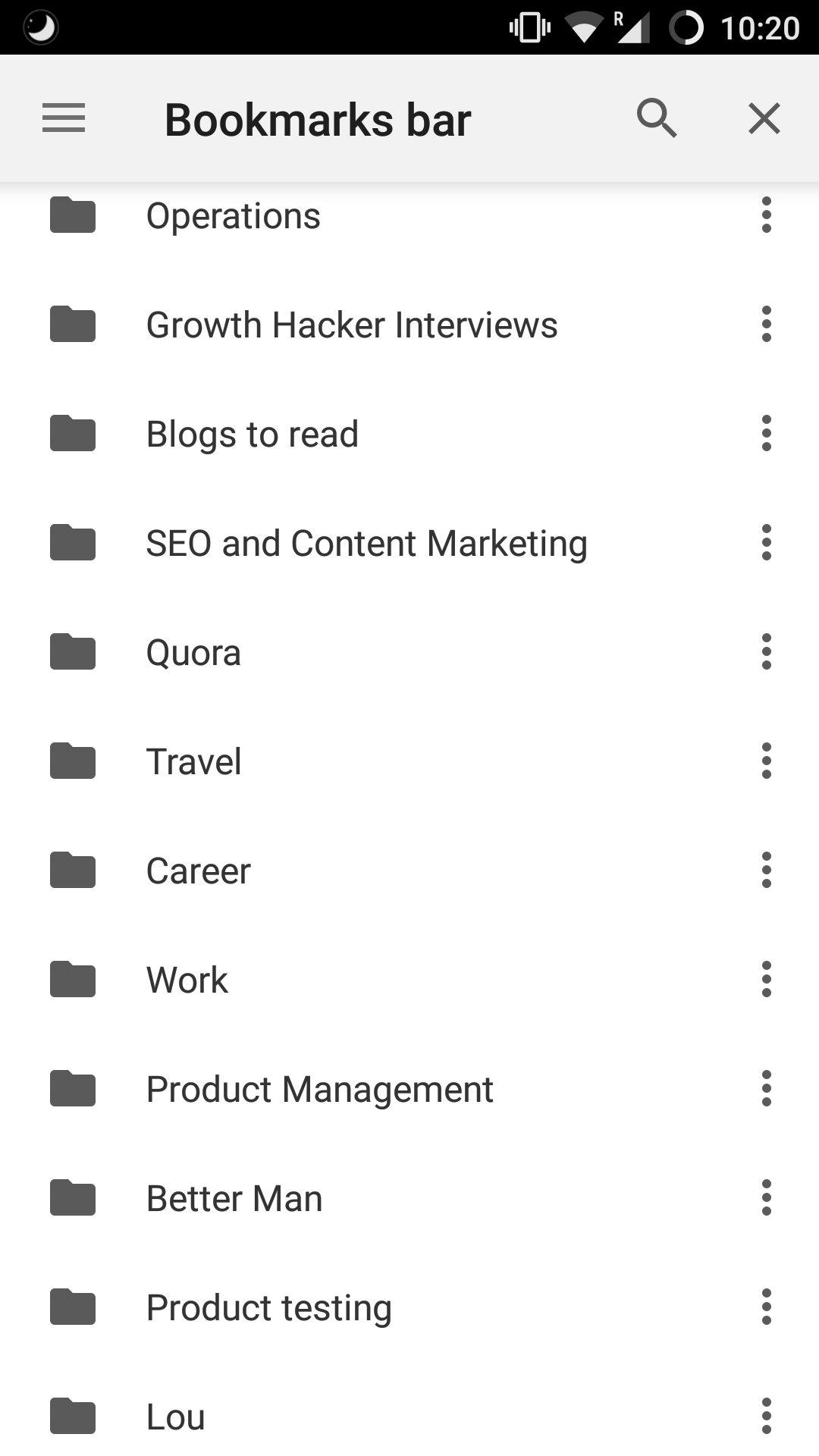Viewport: 819px width, 1456px height.
Task: Open the Lou folder
Action: point(175,1417)
